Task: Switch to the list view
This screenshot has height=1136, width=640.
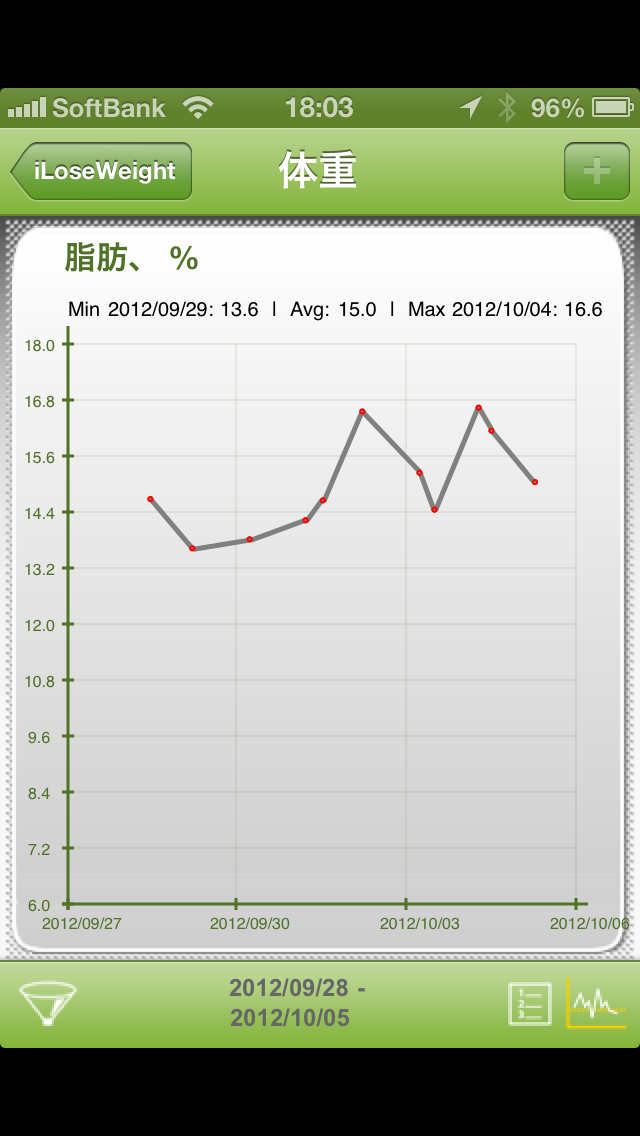Action: click(529, 1003)
